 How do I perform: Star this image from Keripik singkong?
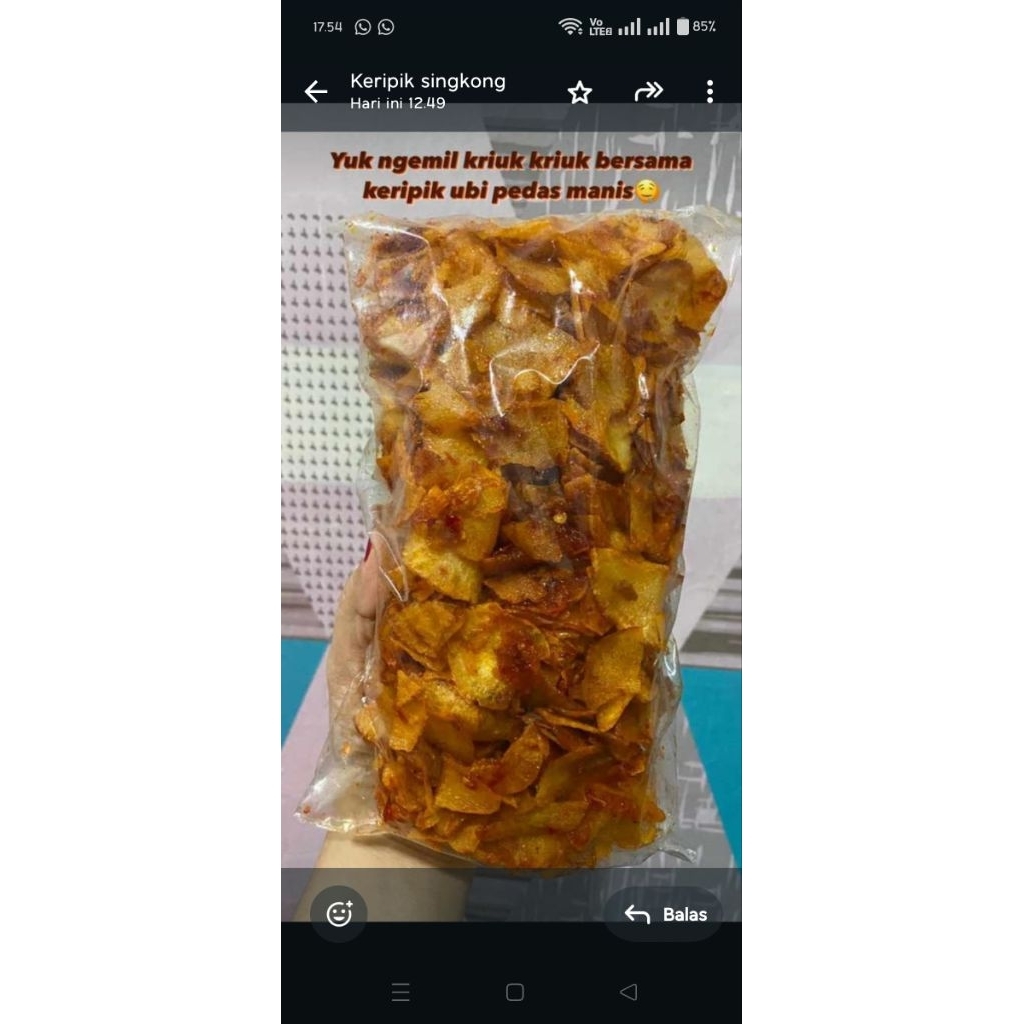point(579,92)
